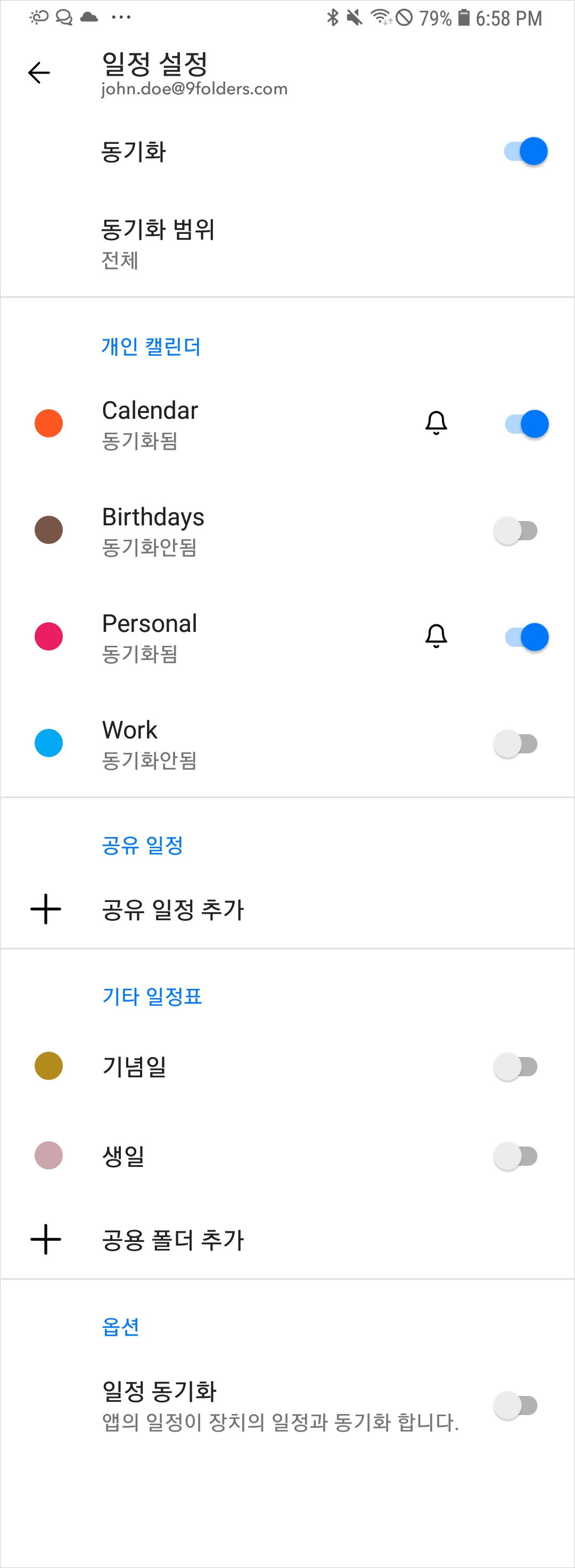Tap the notification bell for Calendar
The width and height of the screenshot is (575, 1568).
[x=436, y=423]
